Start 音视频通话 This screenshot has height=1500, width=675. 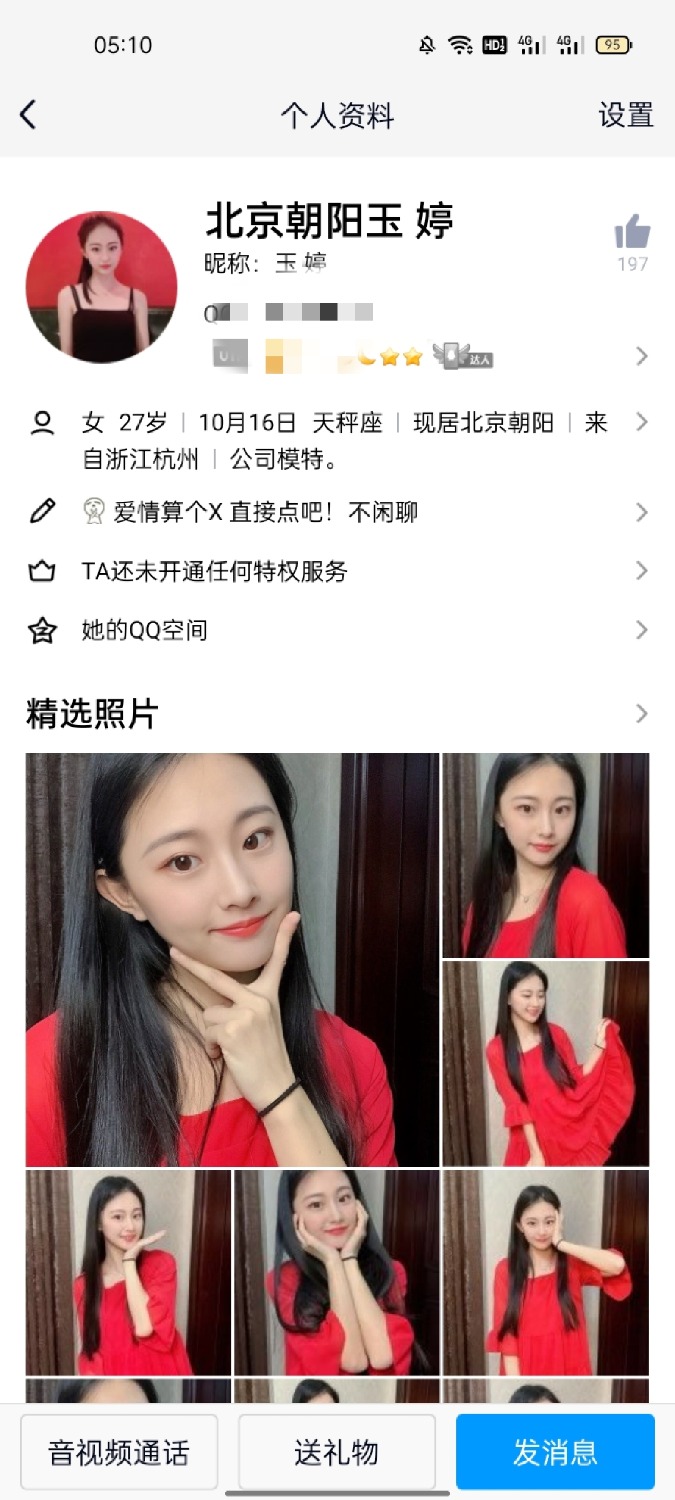pos(119,1452)
